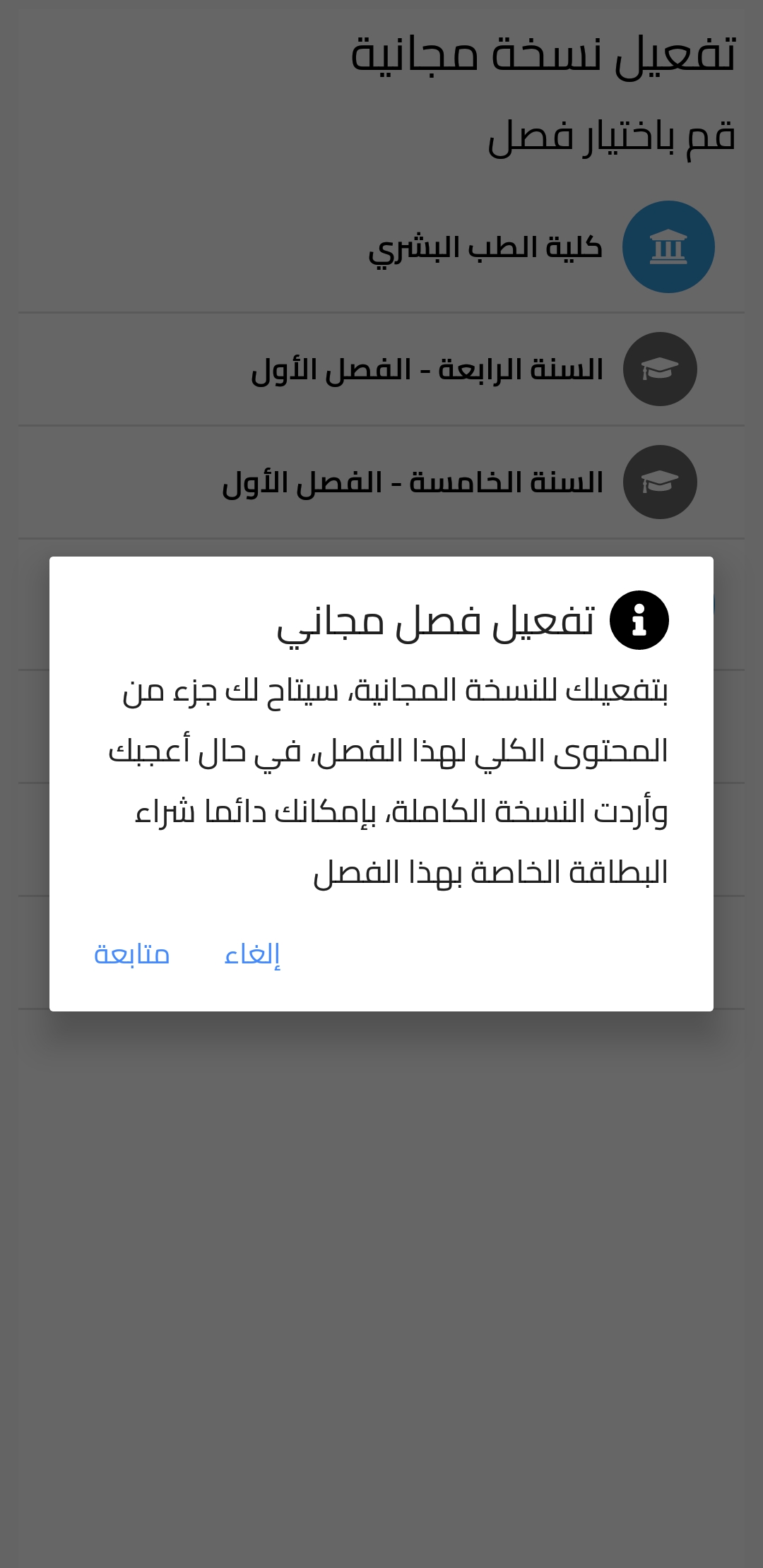
Task: Cancel the dialog with إلغاء
Action: [252, 954]
